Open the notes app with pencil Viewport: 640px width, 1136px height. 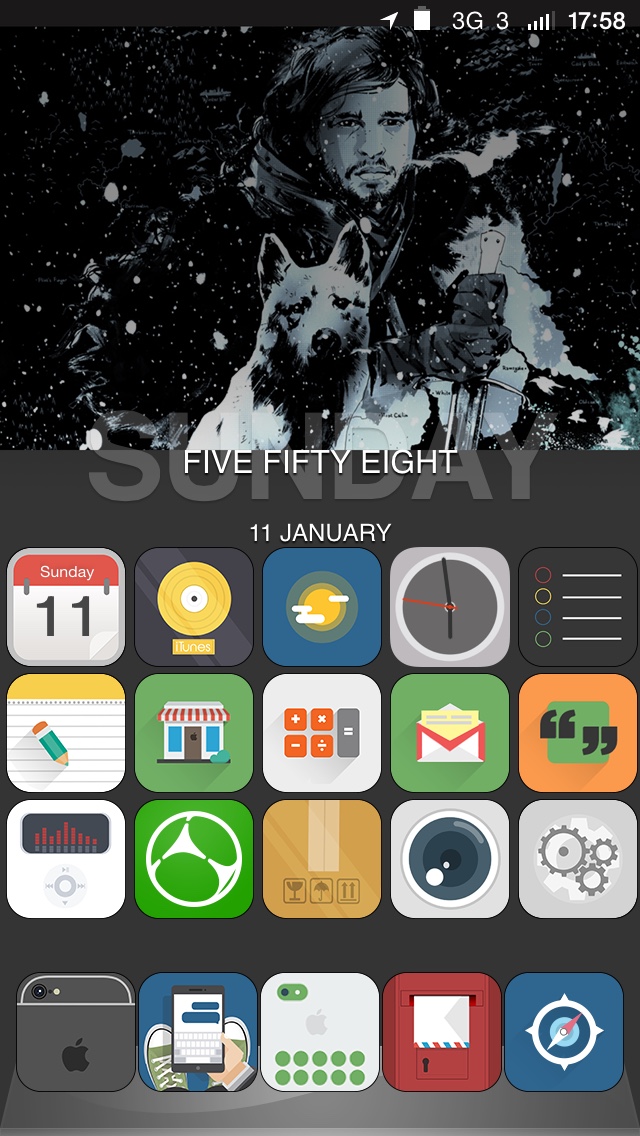point(66,732)
